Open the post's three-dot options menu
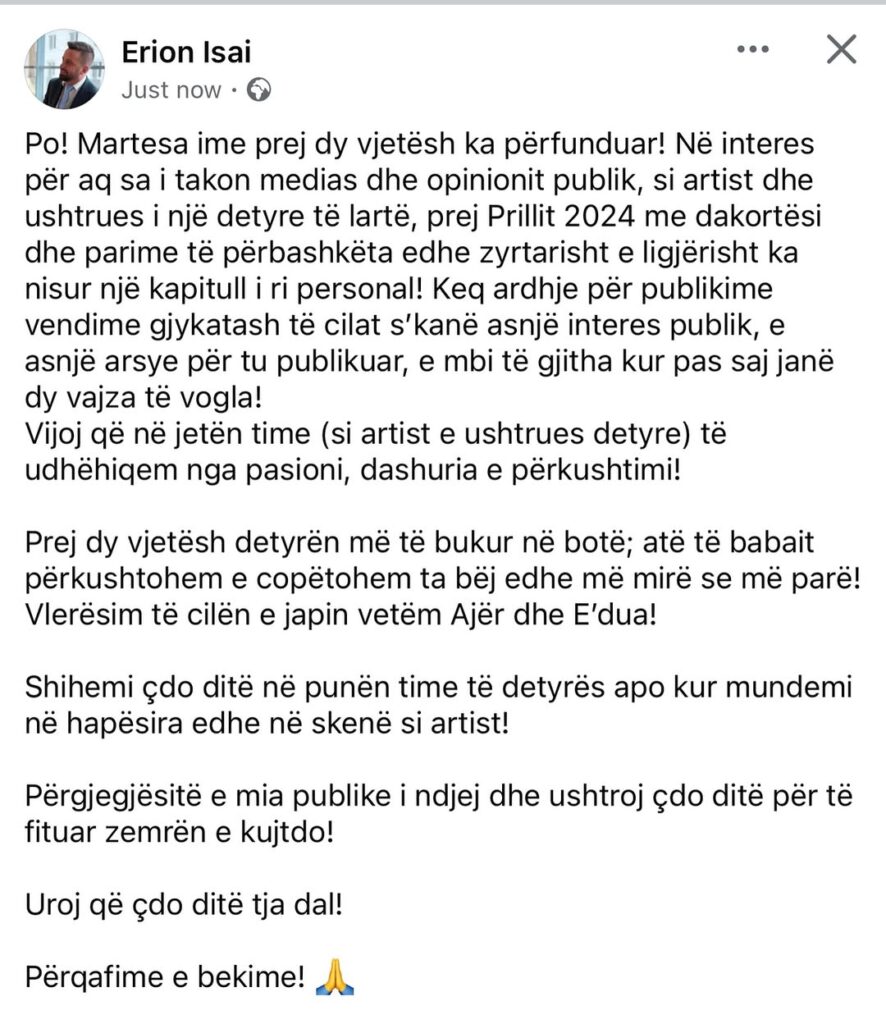886x1024 pixels. coord(753,49)
